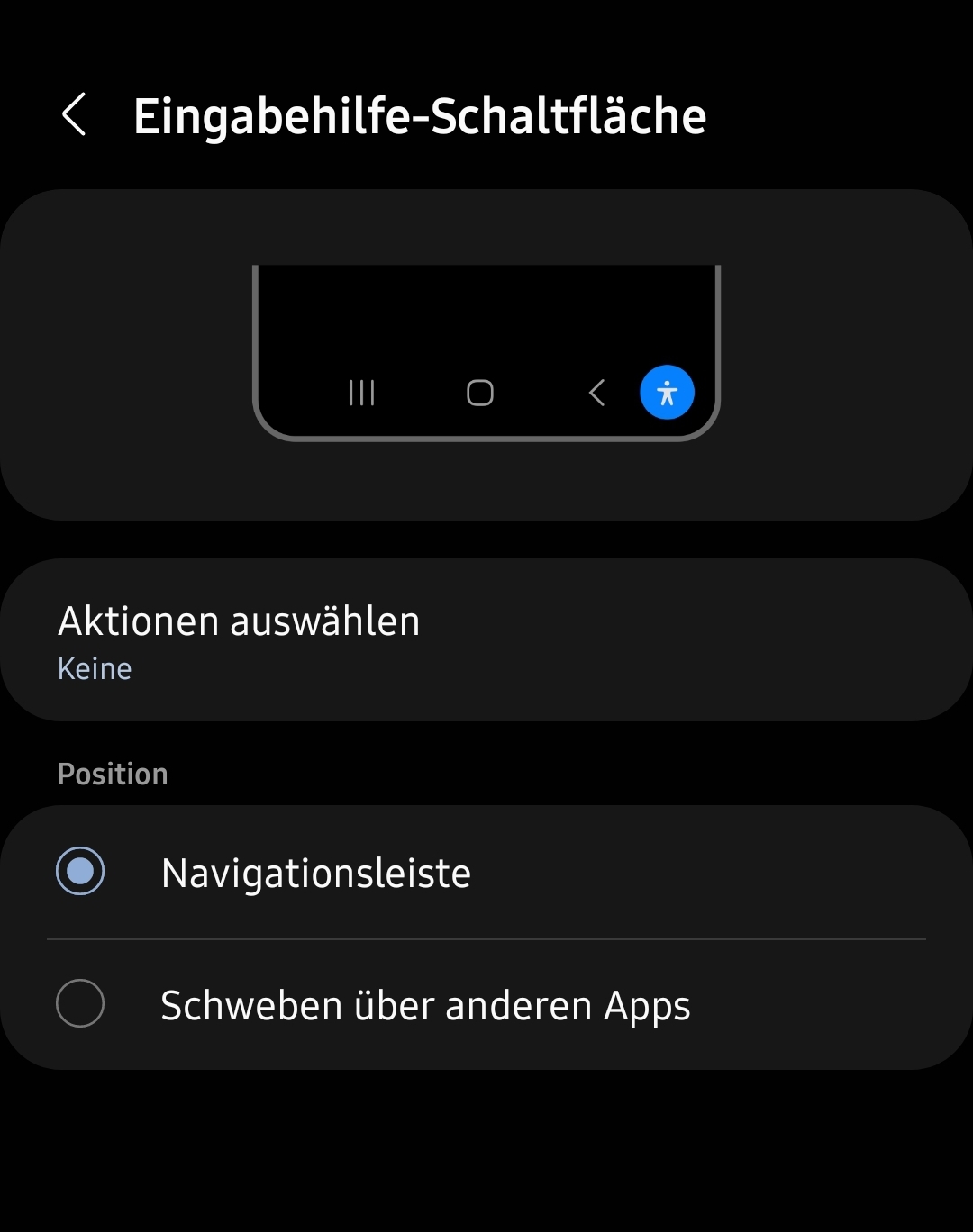Image resolution: width=973 pixels, height=1232 pixels.
Task: Enable the floating button position option
Action: pyautogui.click(x=79, y=1003)
